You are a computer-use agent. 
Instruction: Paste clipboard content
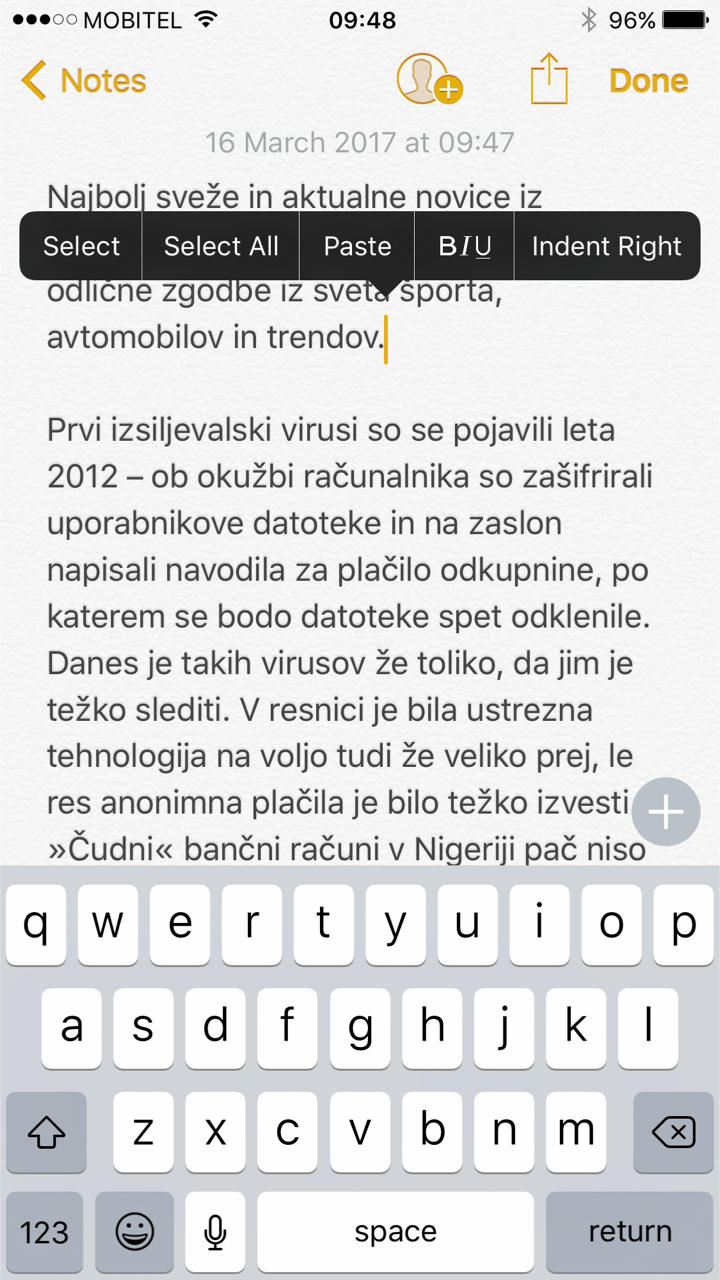point(357,246)
